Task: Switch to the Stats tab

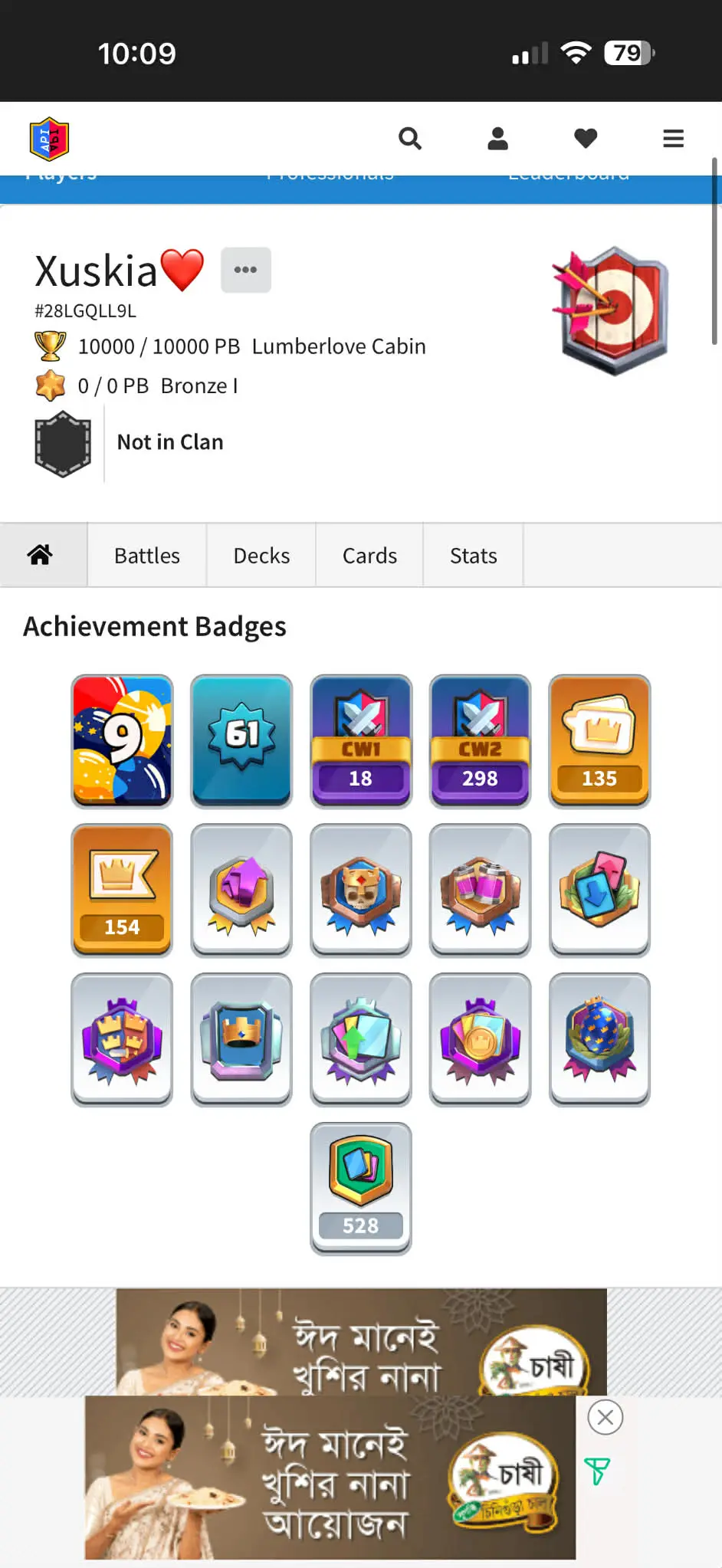Action: pos(473,556)
